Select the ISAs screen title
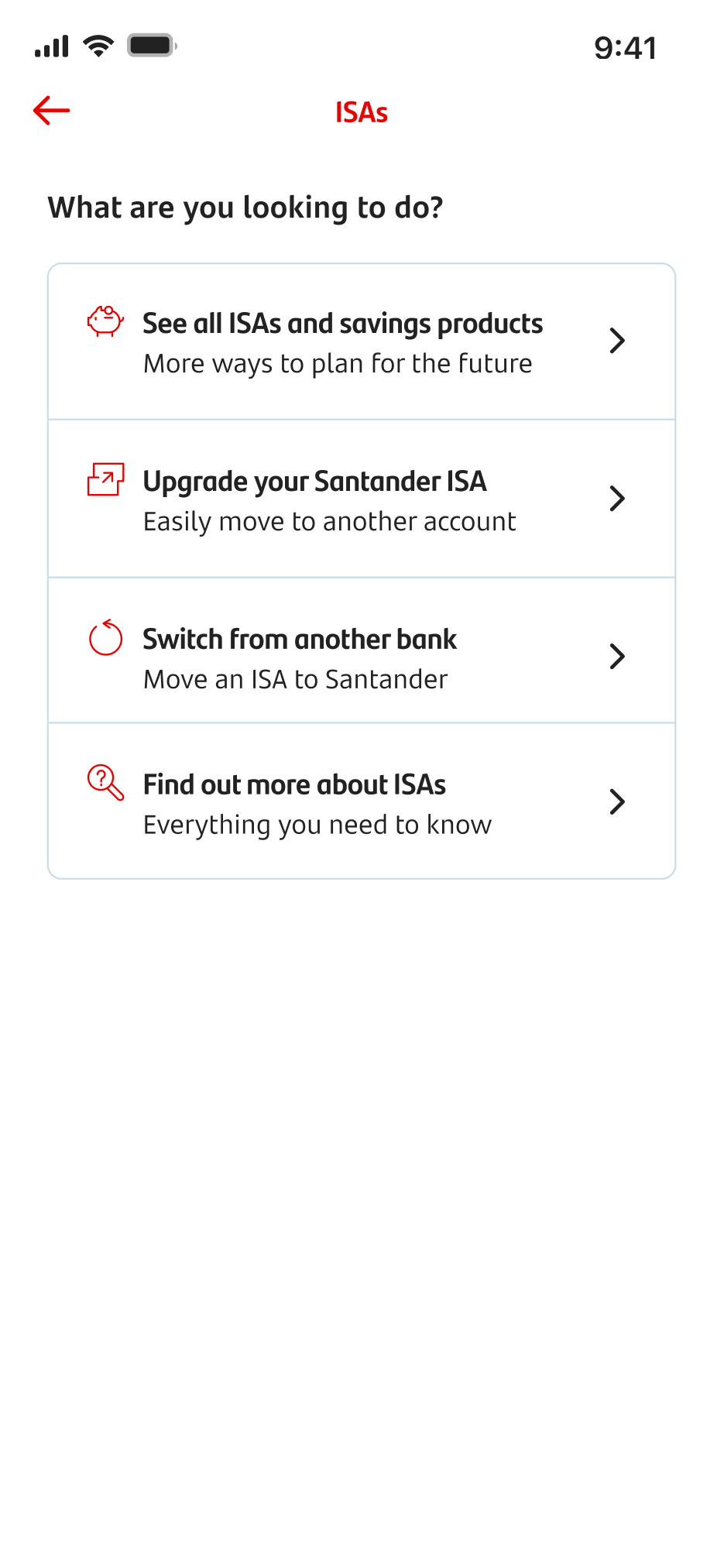Image resolution: width=724 pixels, height=1568 pixels. (x=361, y=113)
